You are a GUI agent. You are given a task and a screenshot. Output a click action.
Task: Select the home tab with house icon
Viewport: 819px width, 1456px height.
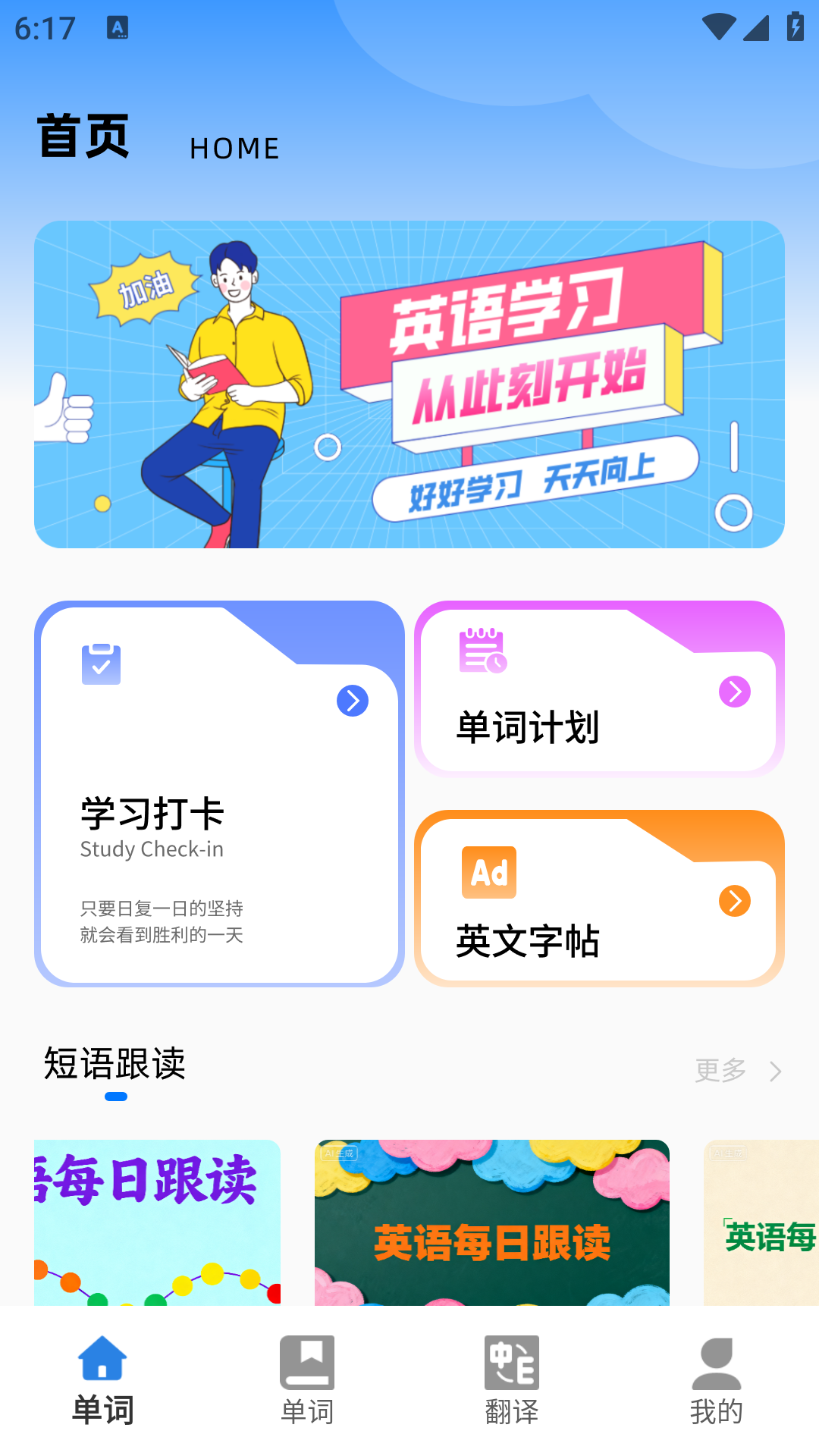102,1380
